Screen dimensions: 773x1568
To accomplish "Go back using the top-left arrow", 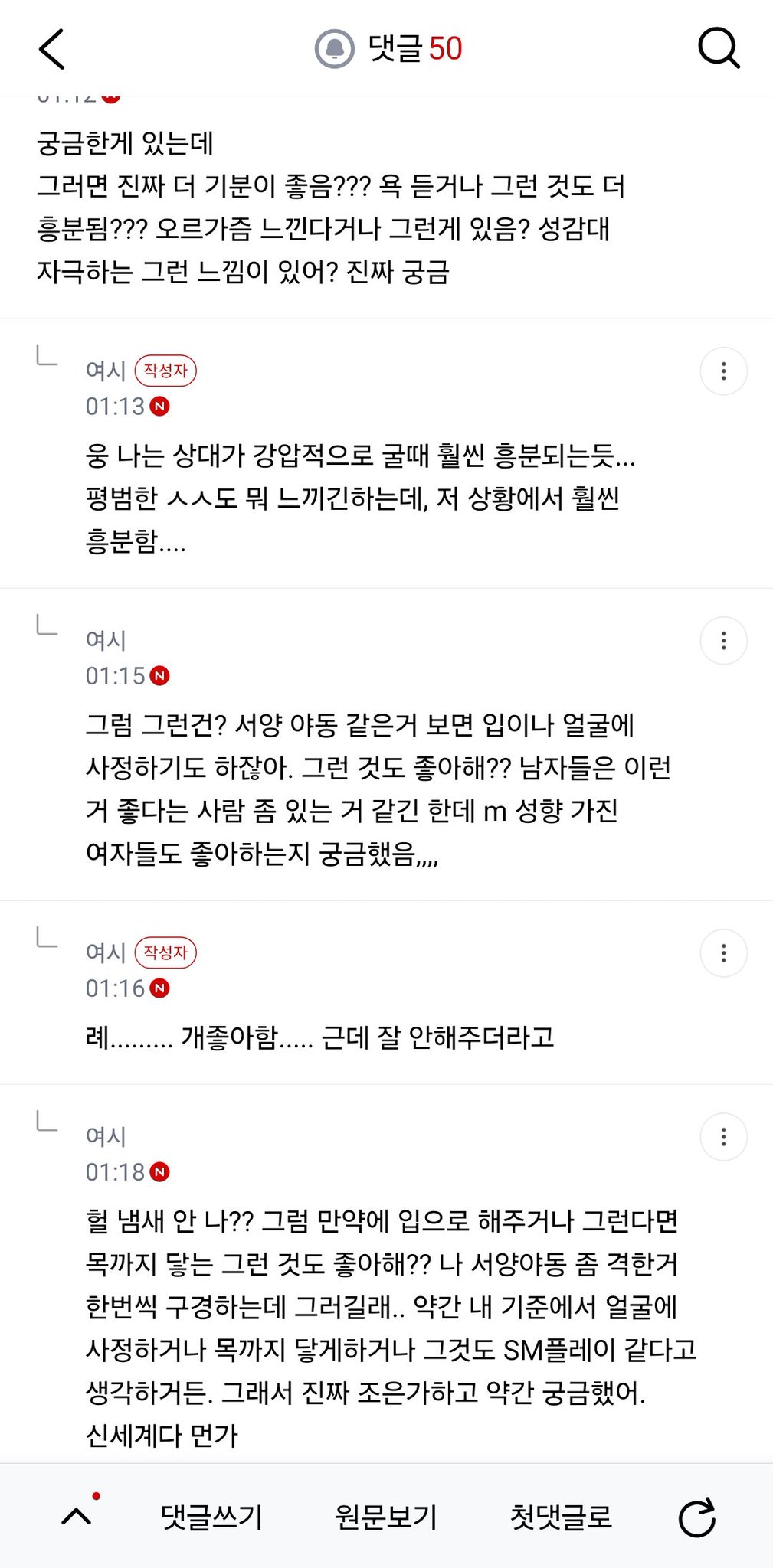I will [x=52, y=49].
